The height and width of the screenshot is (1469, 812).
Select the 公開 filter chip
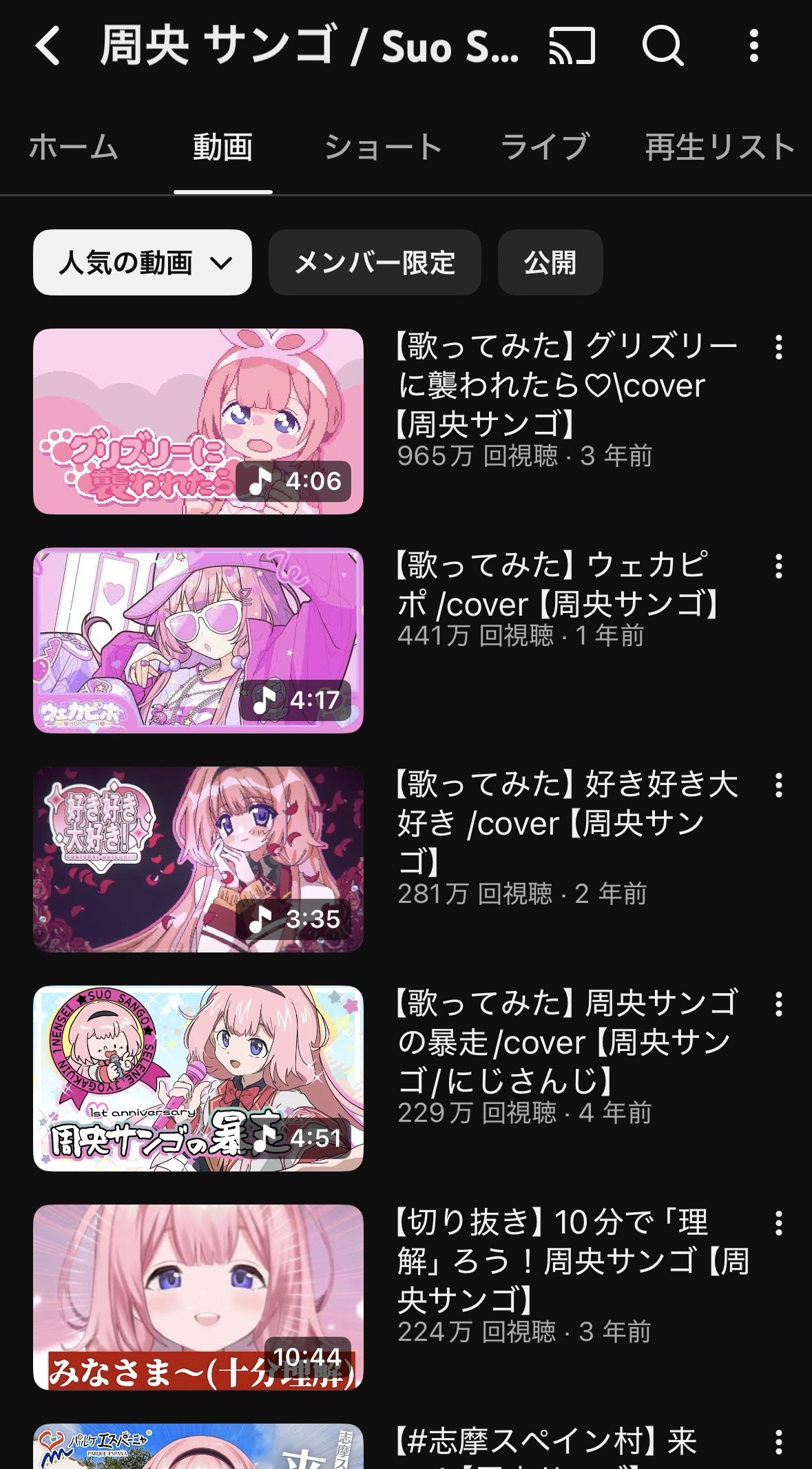(550, 262)
